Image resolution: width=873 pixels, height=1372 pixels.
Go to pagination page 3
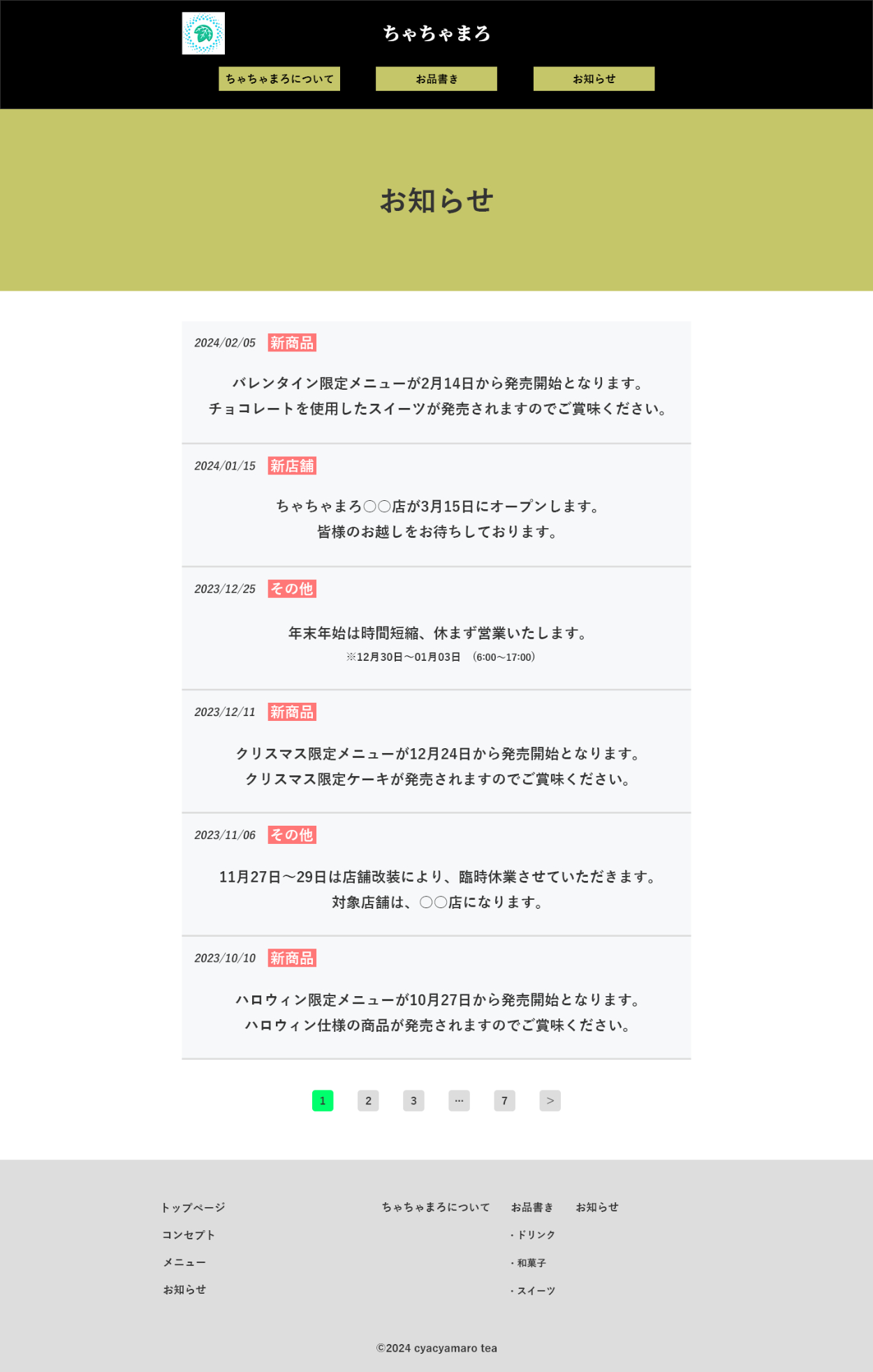(413, 1100)
